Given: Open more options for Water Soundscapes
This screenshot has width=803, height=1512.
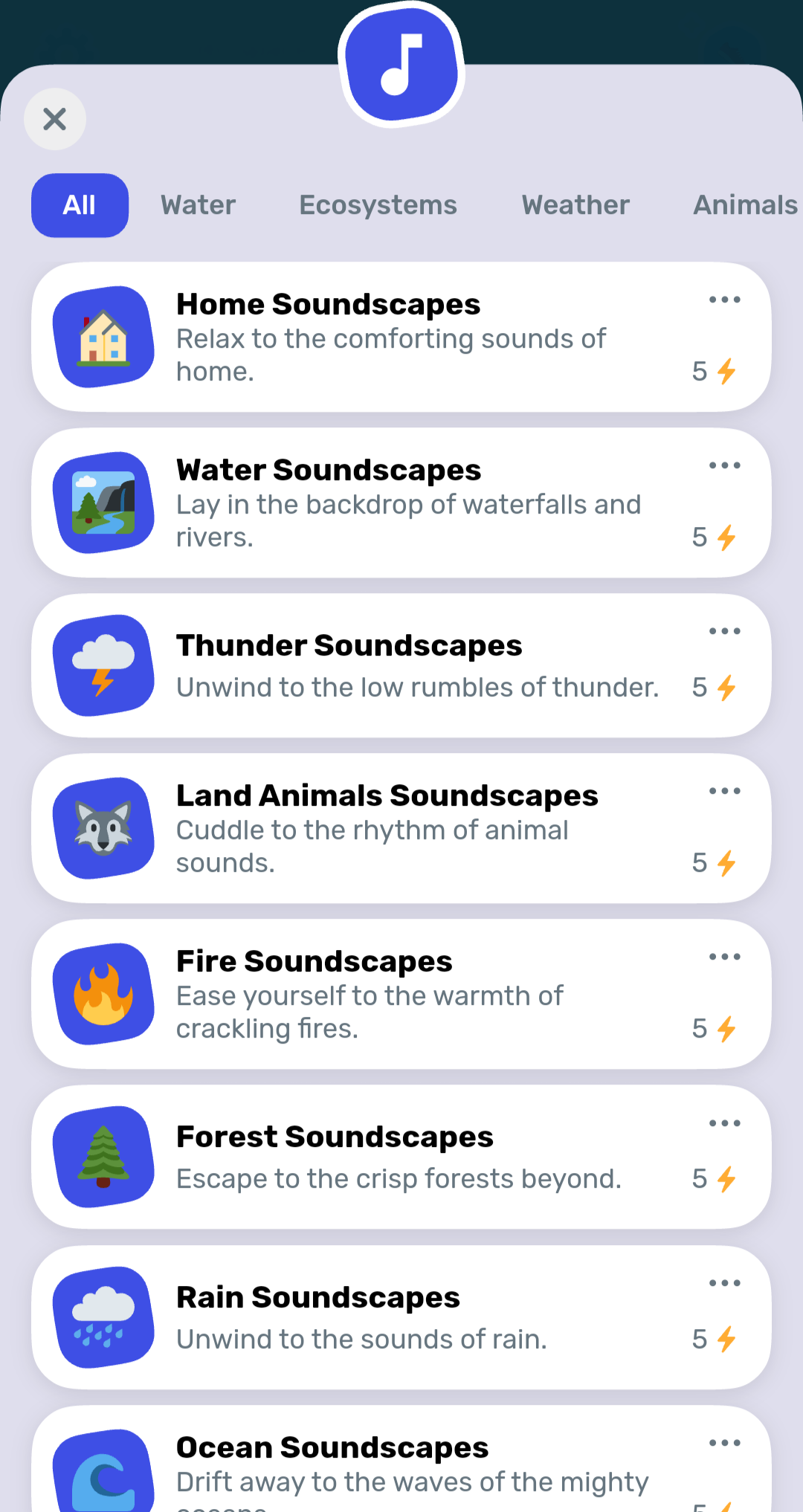Looking at the screenshot, I should coord(724,465).
